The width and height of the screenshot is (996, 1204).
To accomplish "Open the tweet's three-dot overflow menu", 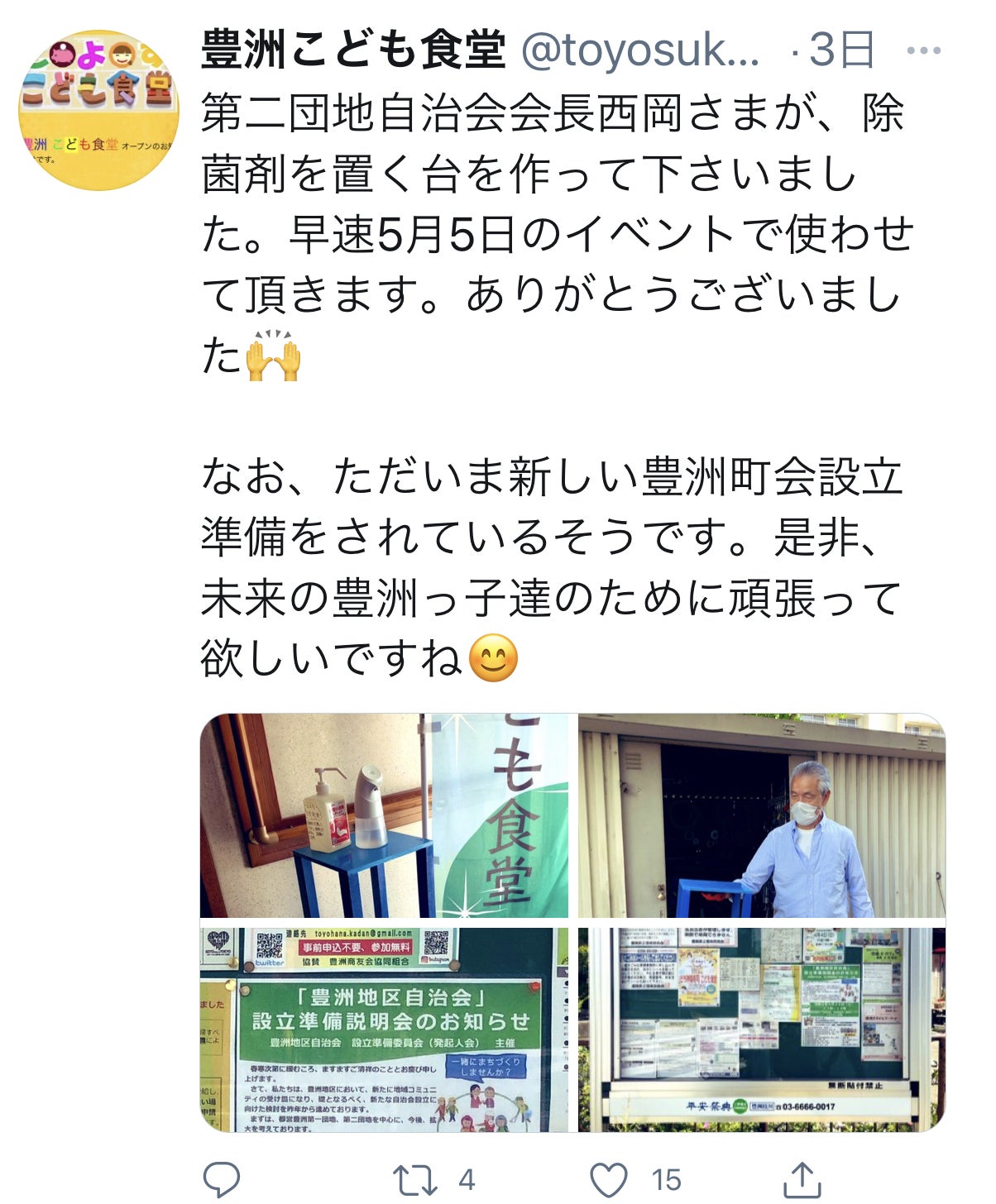I will click(x=923, y=51).
